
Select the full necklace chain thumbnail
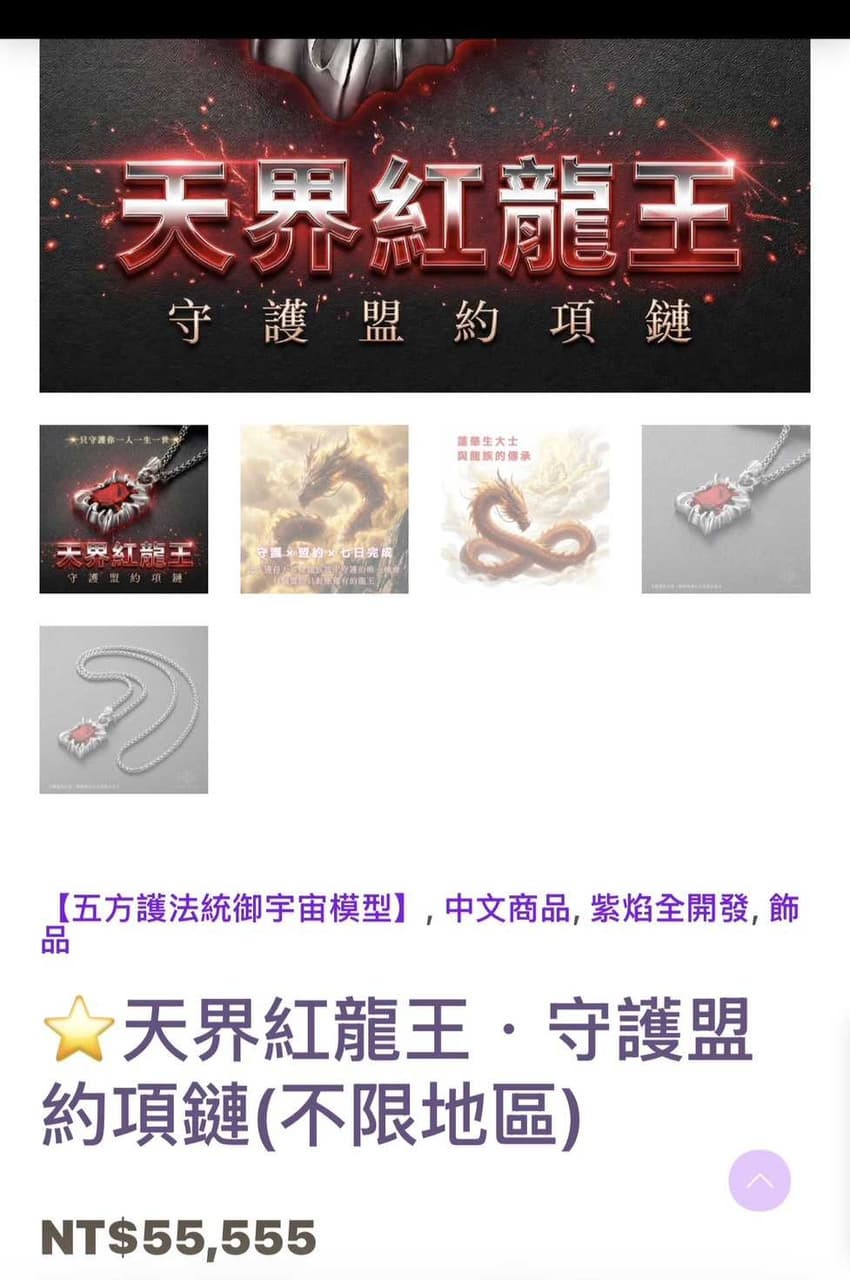coord(124,710)
